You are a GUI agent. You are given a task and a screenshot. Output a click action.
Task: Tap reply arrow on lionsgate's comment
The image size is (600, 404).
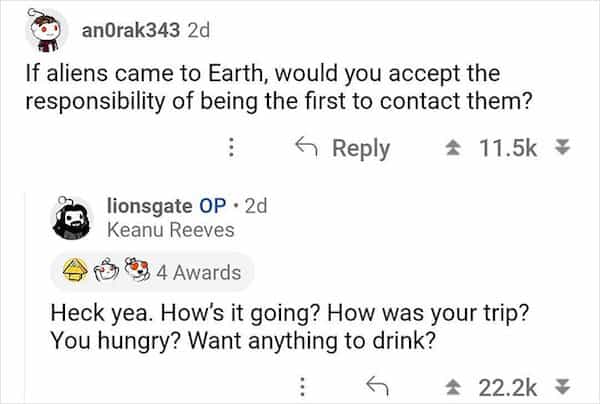pos(376,386)
